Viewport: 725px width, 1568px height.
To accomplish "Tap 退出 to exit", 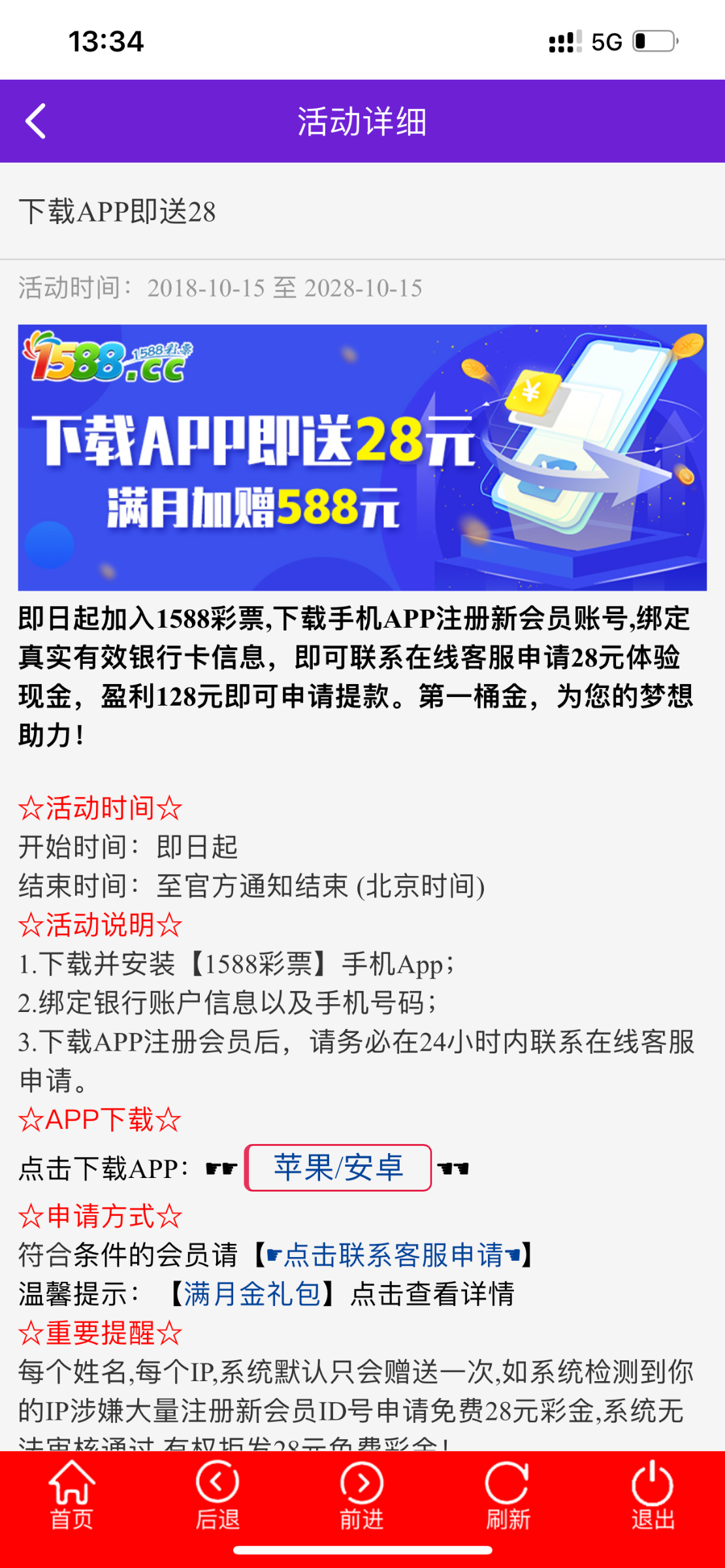I will [x=652, y=1495].
